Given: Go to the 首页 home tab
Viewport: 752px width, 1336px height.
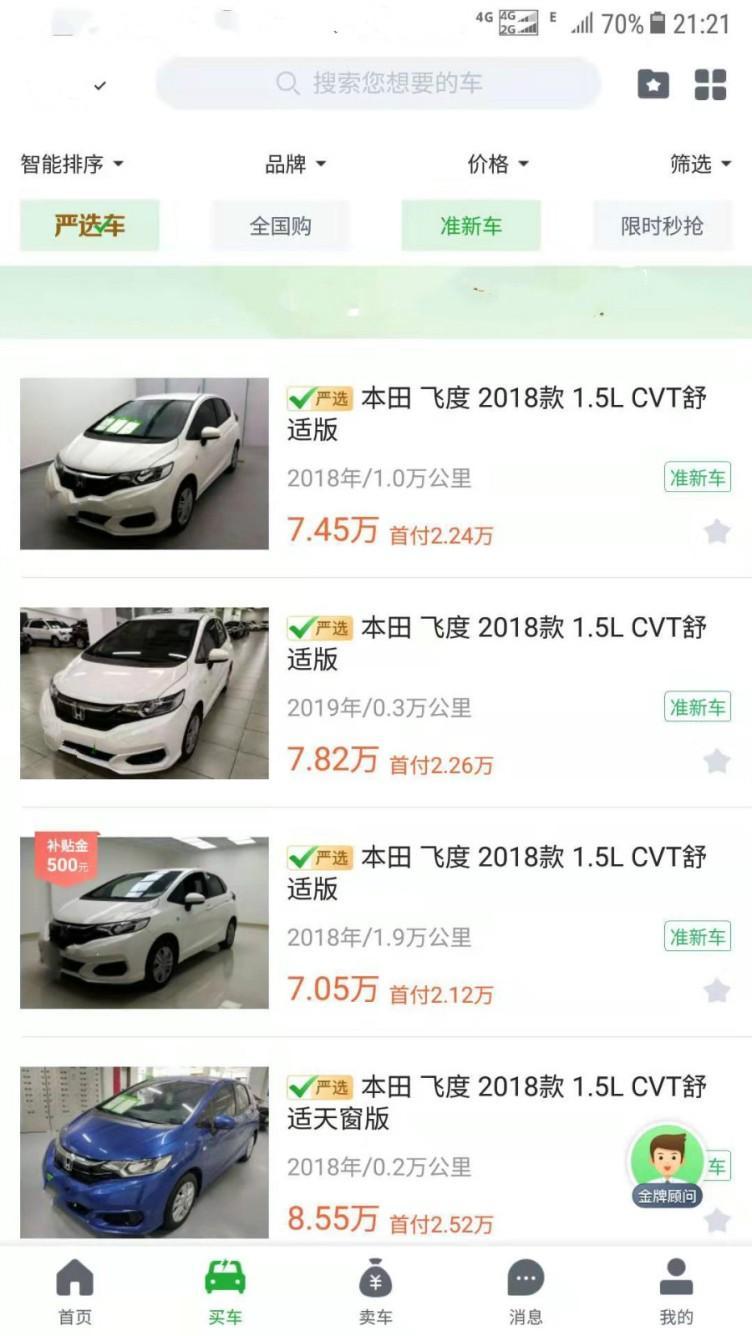Looking at the screenshot, I should (75, 1291).
